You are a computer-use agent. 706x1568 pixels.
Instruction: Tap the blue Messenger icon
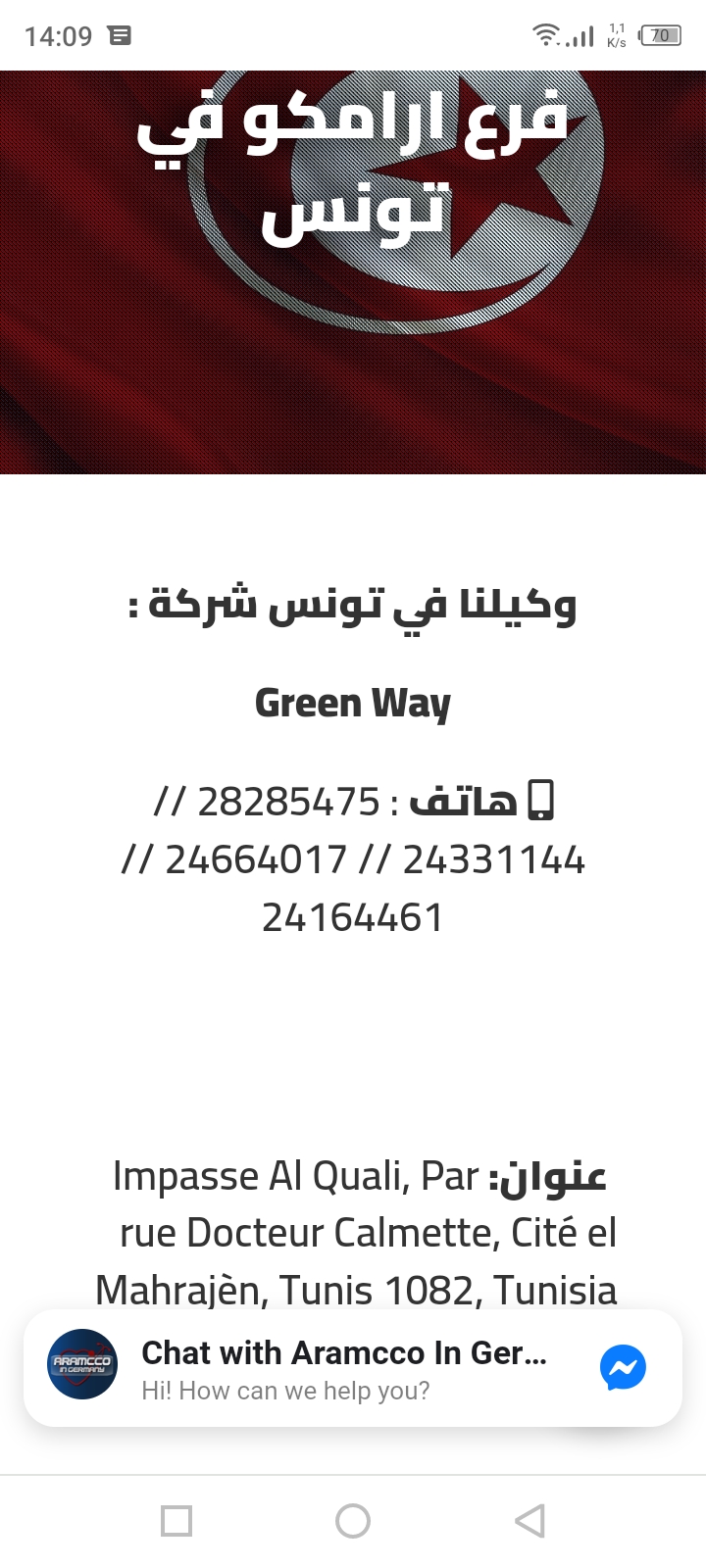tap(623, 1367)
